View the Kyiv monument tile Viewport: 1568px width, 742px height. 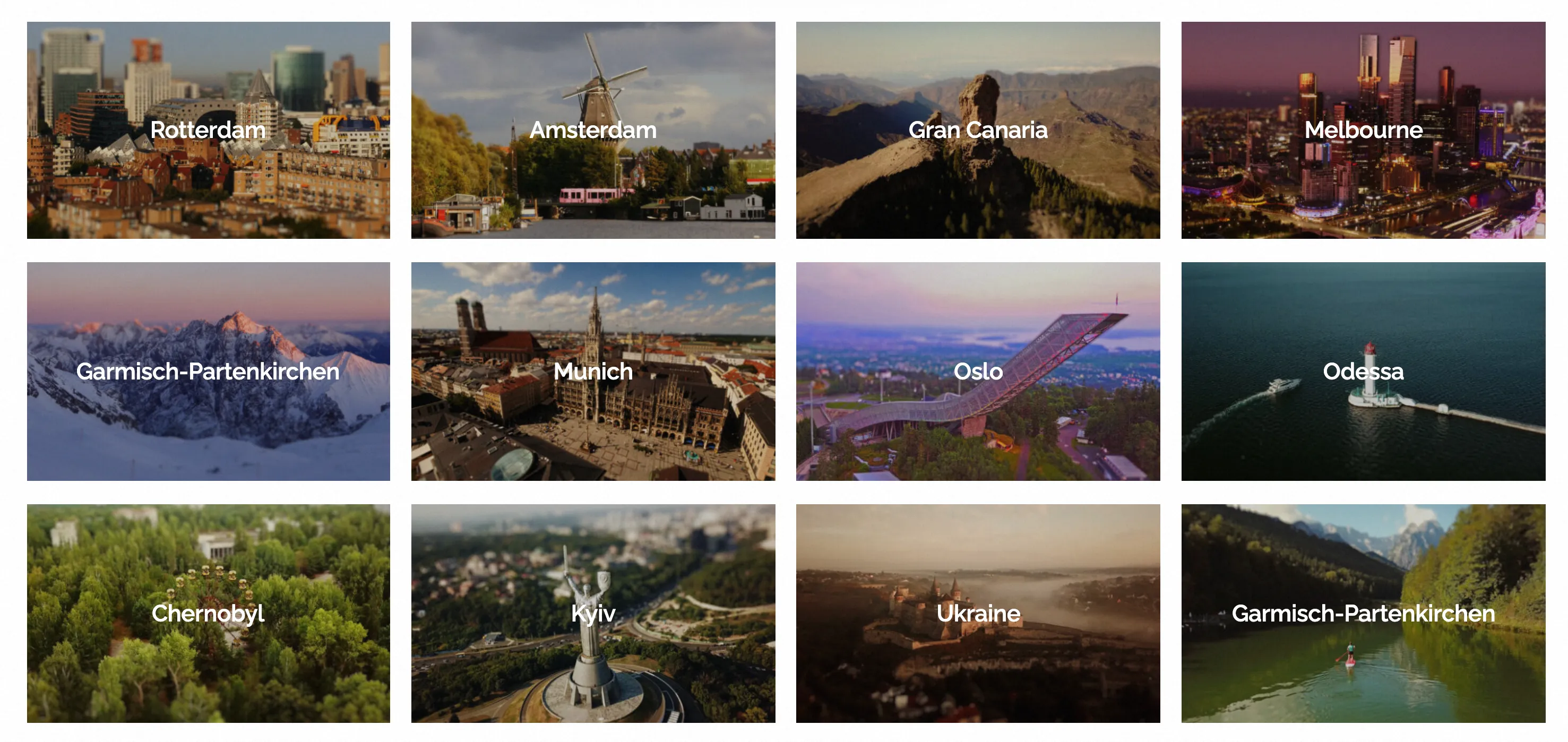(593, 613)
